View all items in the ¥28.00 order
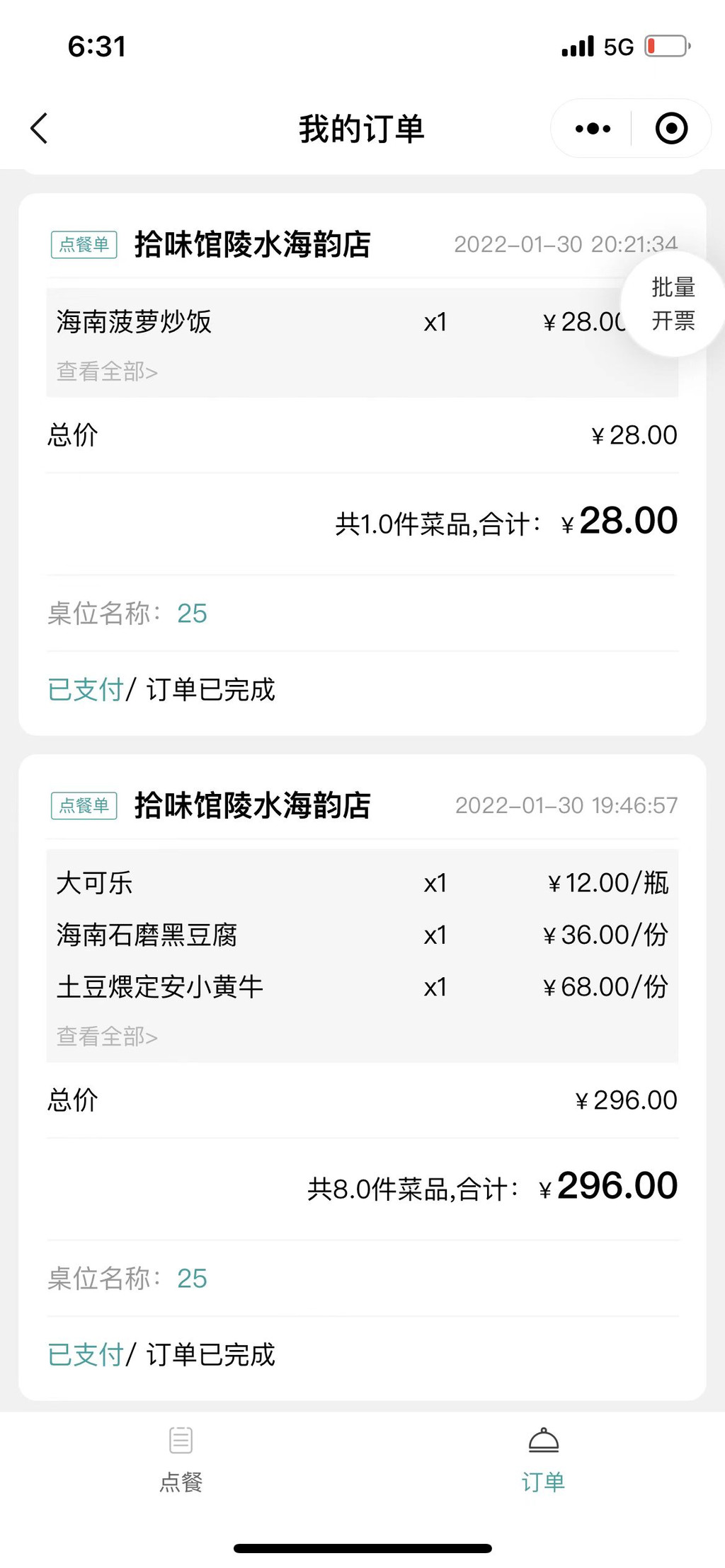The image size is (725, 1568). 107,371
